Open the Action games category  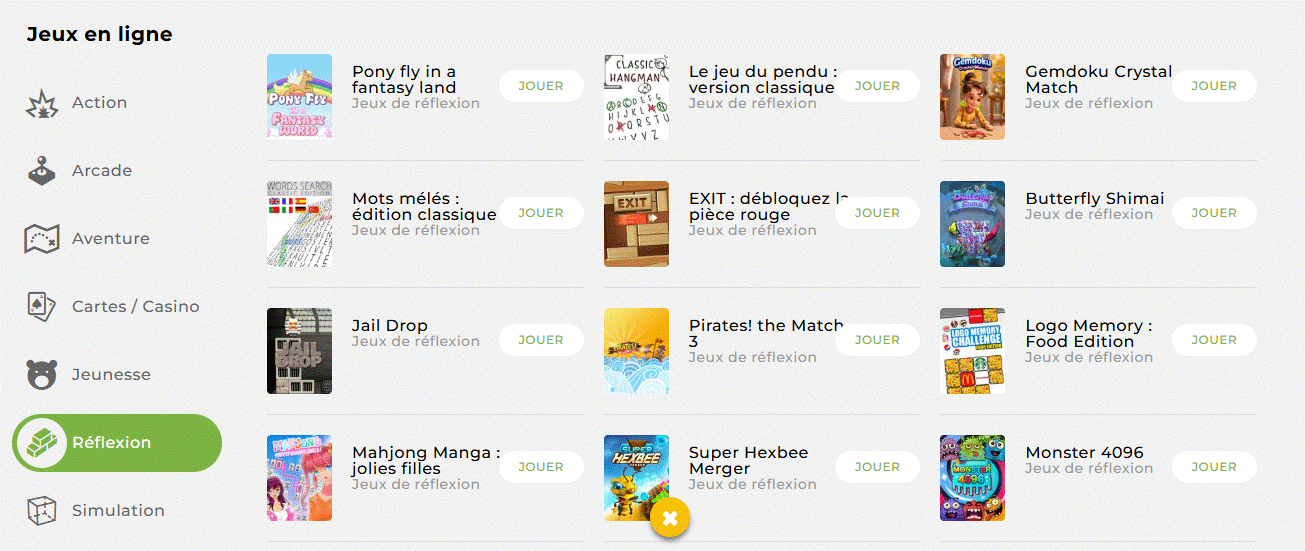98,103
